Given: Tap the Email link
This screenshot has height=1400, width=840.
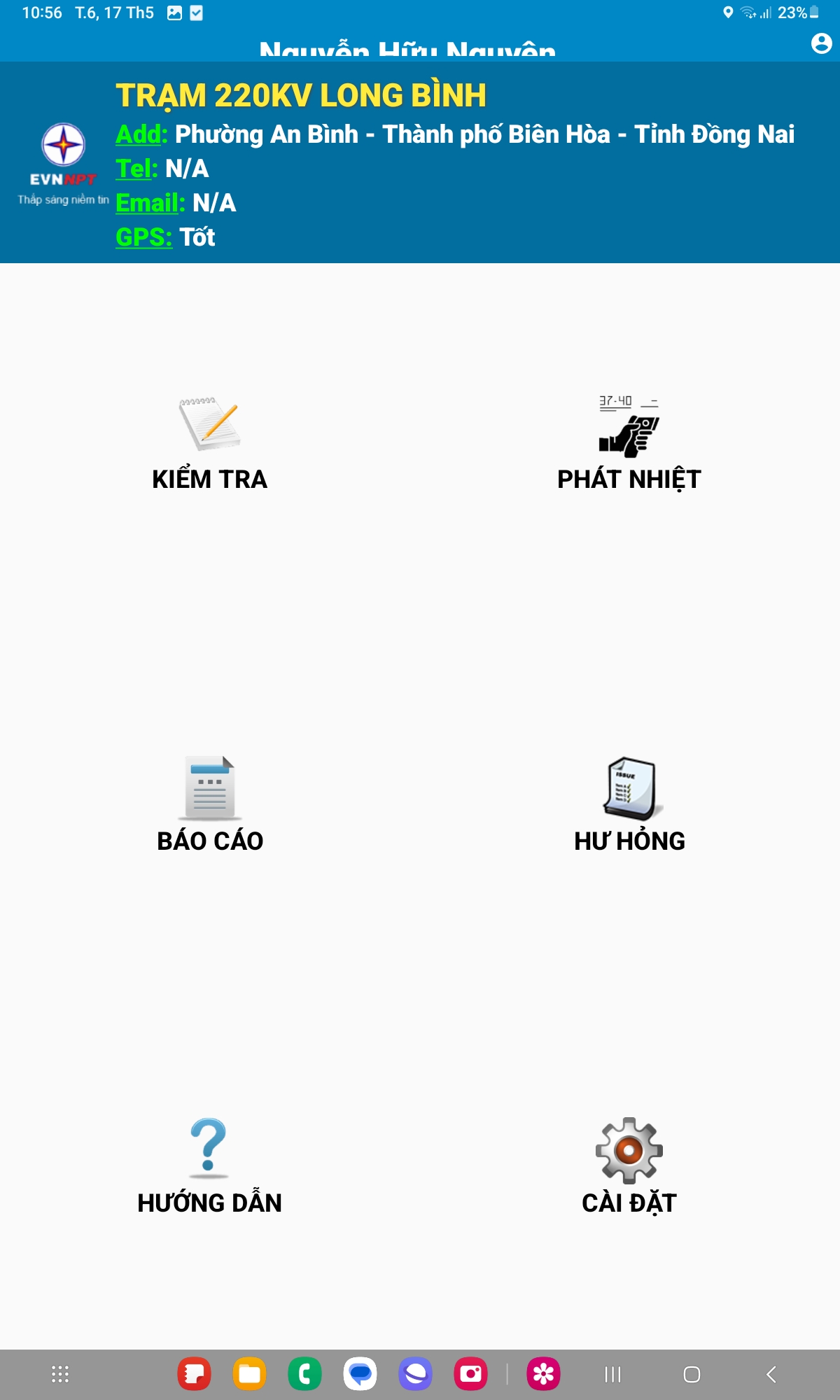Looking at the screenshot, I should pyautogui.click(x=150, y=203).
